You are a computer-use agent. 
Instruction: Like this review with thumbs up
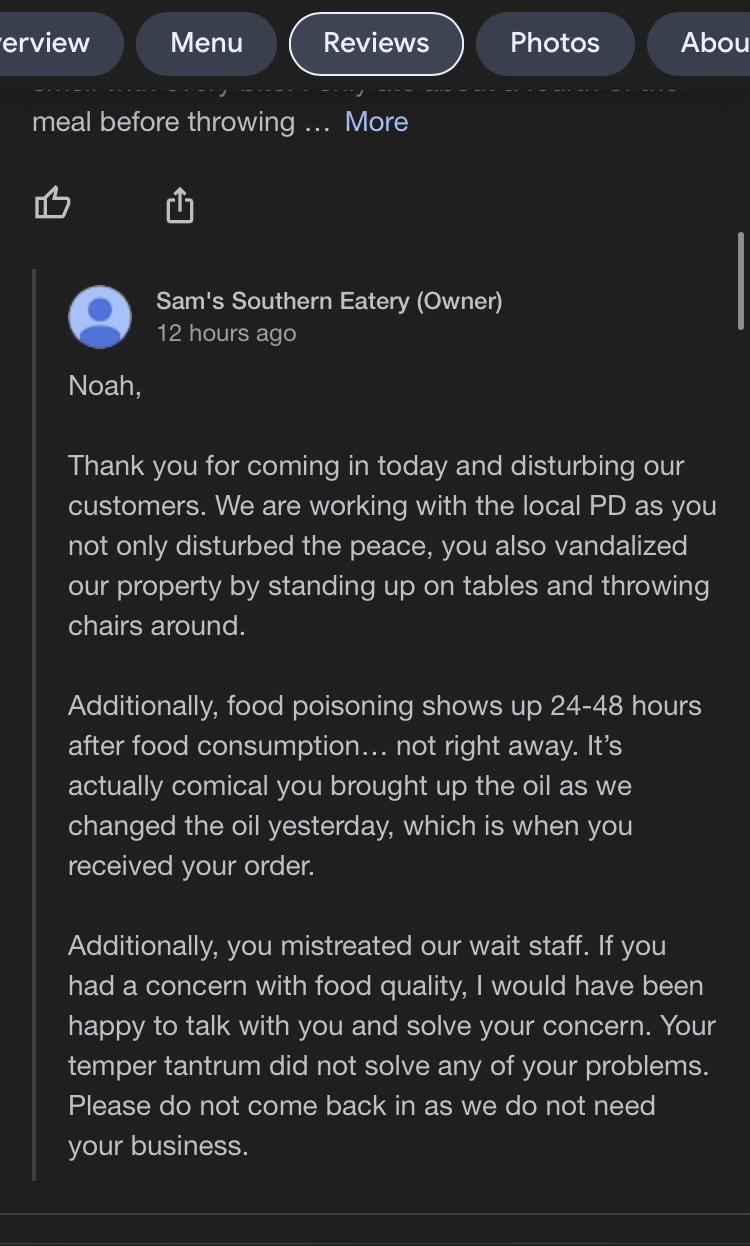point(53,204)
